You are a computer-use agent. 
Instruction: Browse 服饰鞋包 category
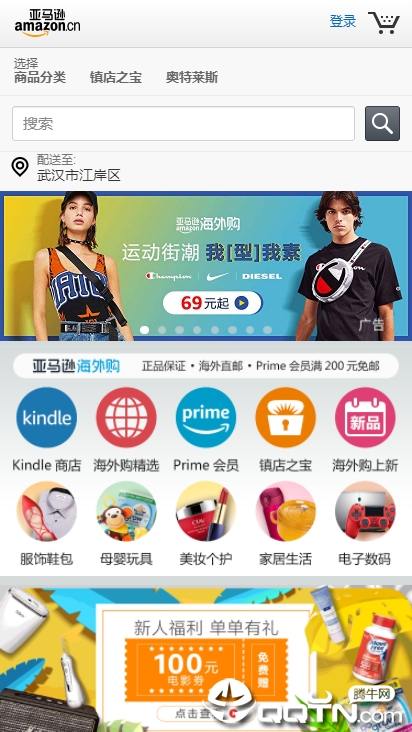point(47,524)
